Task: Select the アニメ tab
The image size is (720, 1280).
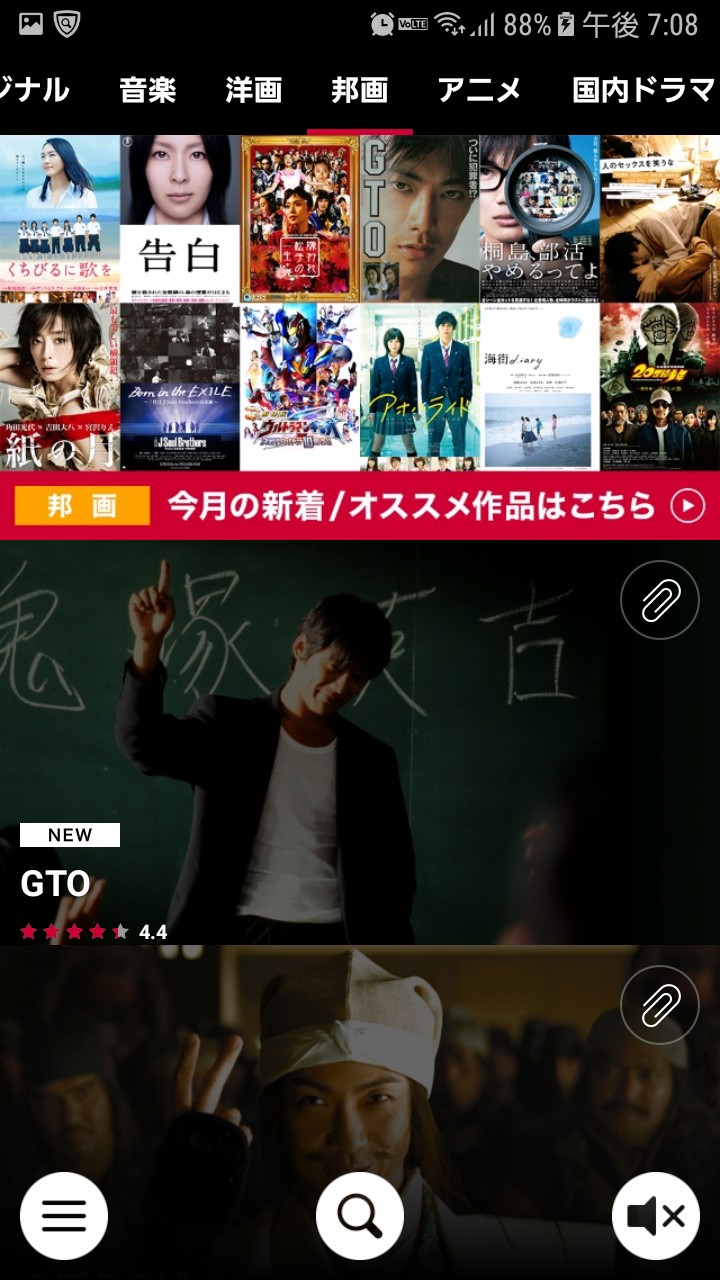Action: coord(479,91)
